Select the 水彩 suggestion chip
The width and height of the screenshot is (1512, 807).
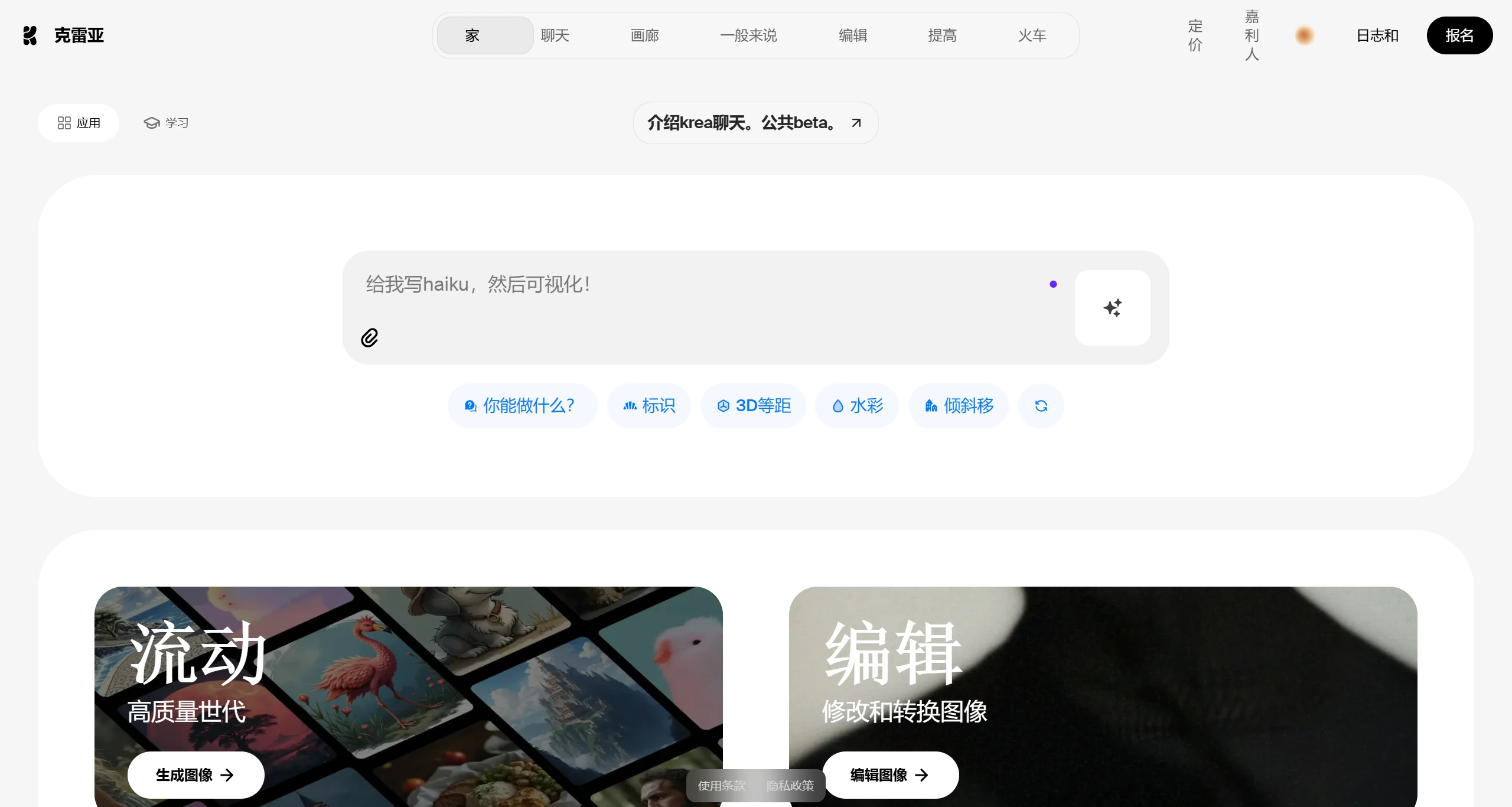[857, 406]
